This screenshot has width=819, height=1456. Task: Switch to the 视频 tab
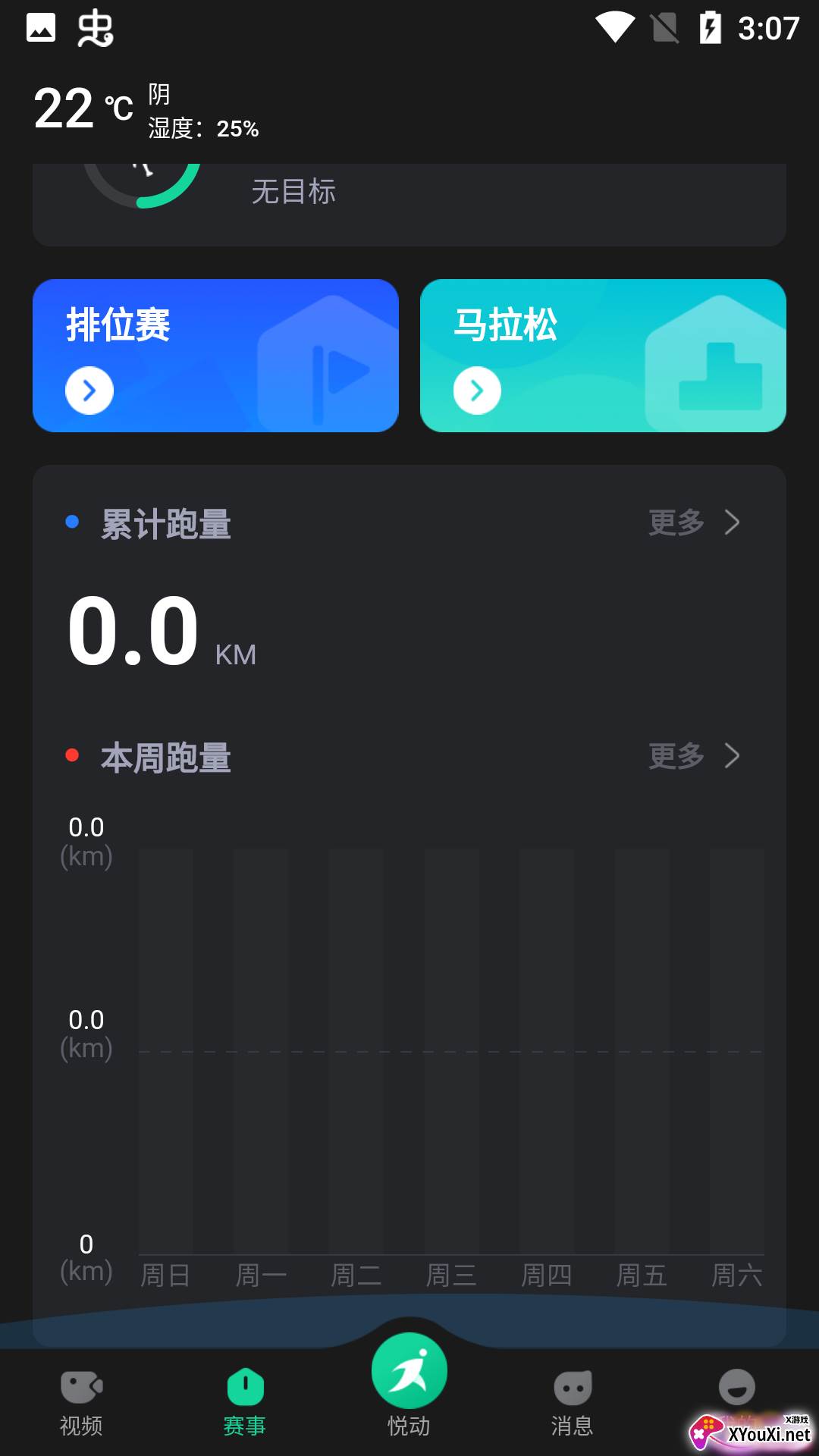[81, 1404]
